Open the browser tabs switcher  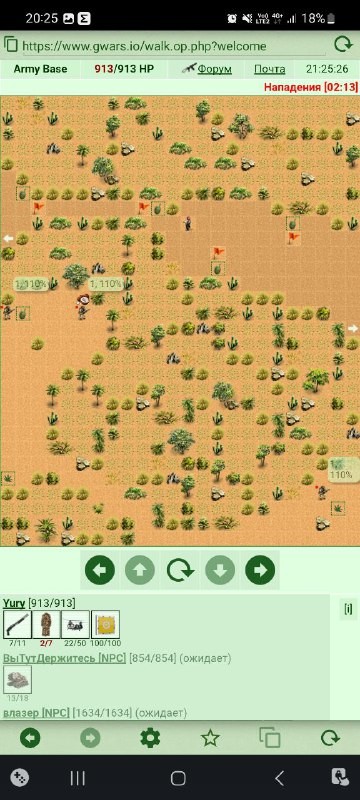(270, 738)
